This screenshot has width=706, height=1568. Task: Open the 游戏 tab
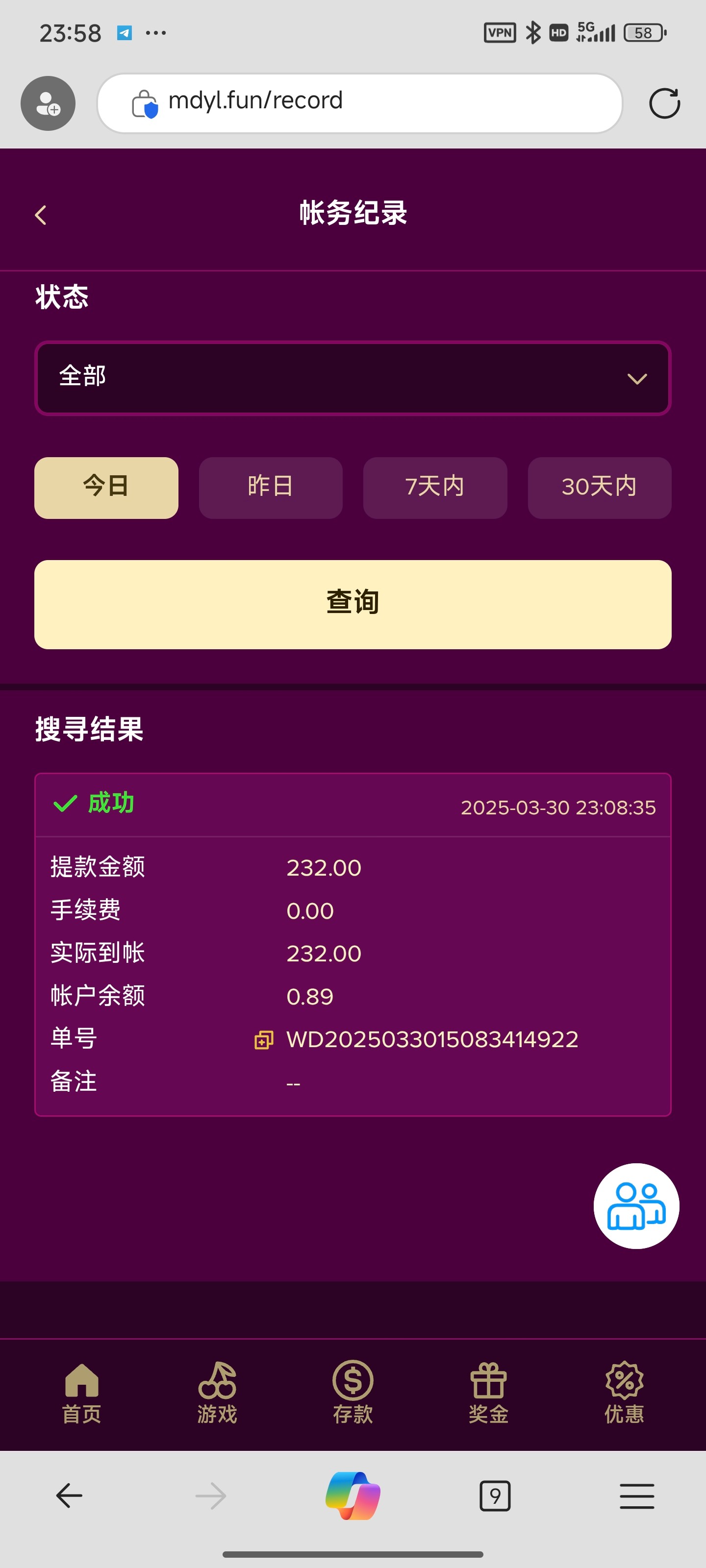coord(217,1393)
